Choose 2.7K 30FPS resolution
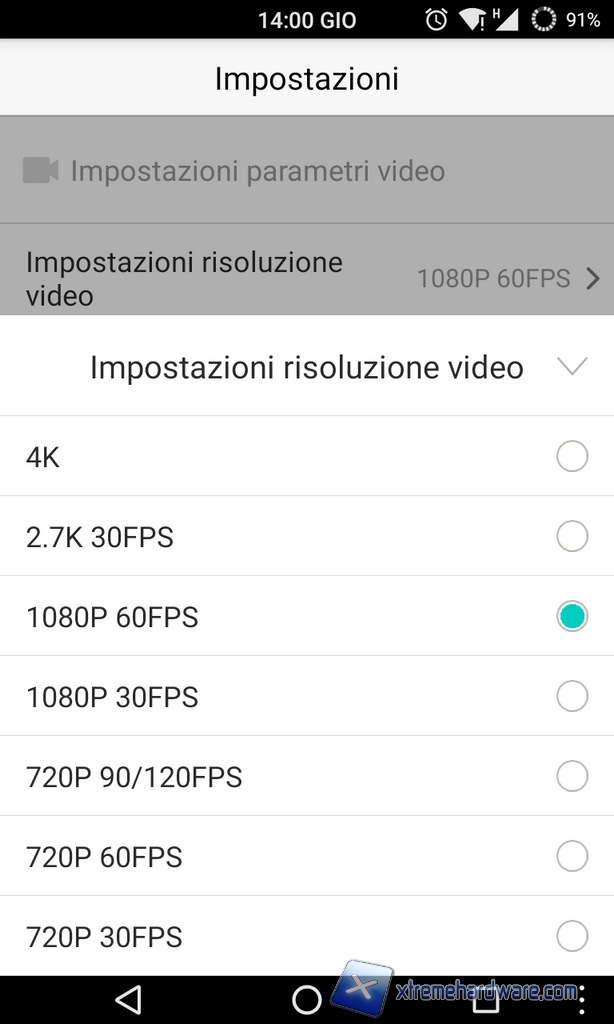The width and height of the screenshot is (614, 1024). pos(571,537)
